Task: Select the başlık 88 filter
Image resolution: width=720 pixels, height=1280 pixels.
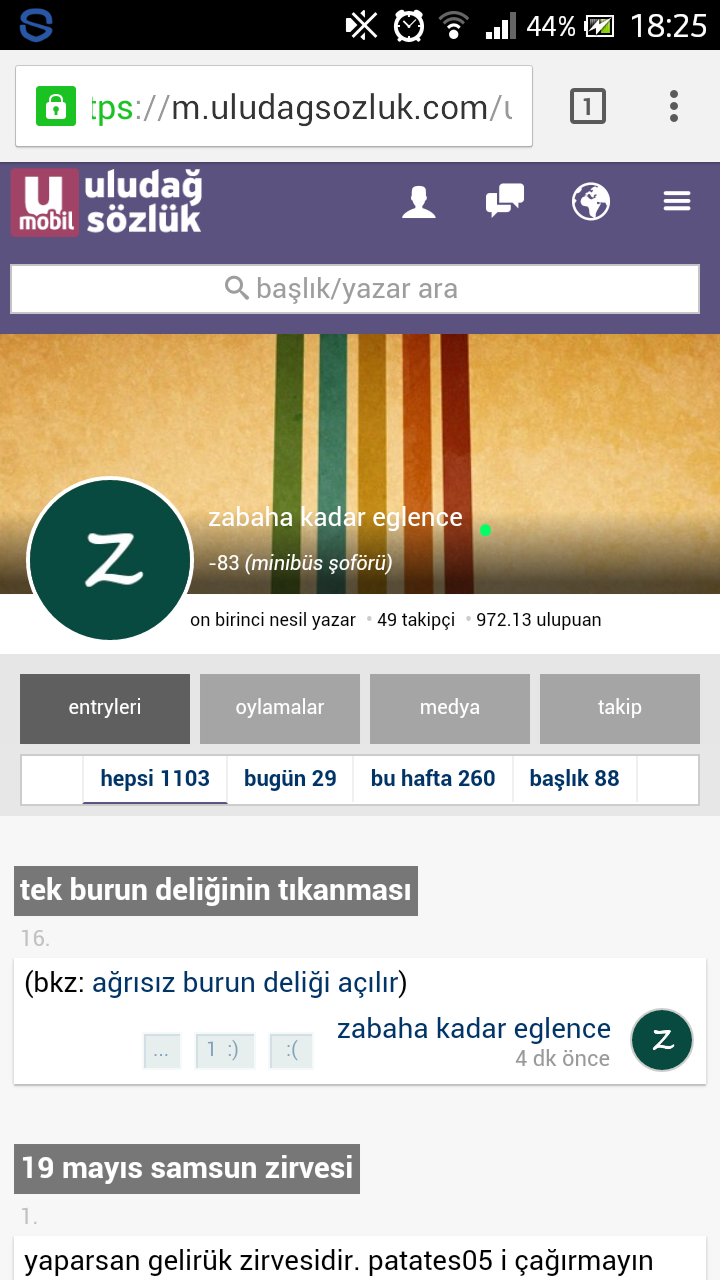Action: pyautogui.click(x=575, y=779)
